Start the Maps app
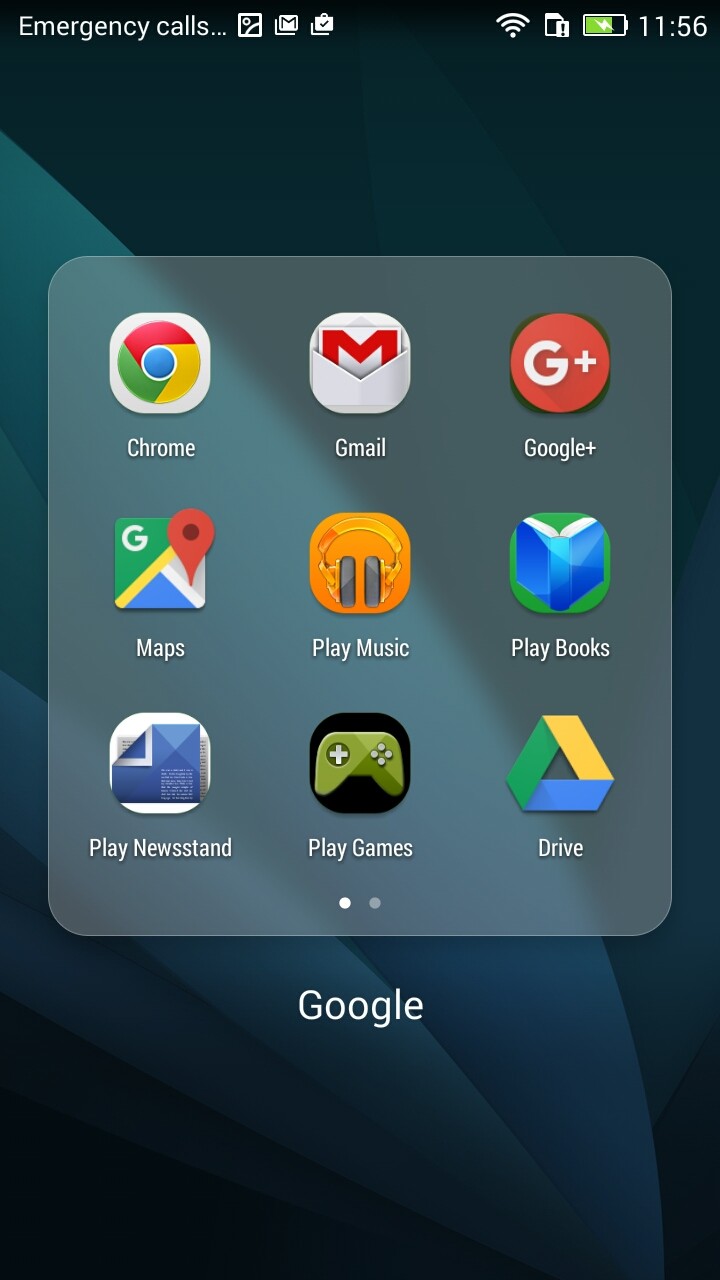This screenshot has width=720, height=1280. tap(160, 564)
